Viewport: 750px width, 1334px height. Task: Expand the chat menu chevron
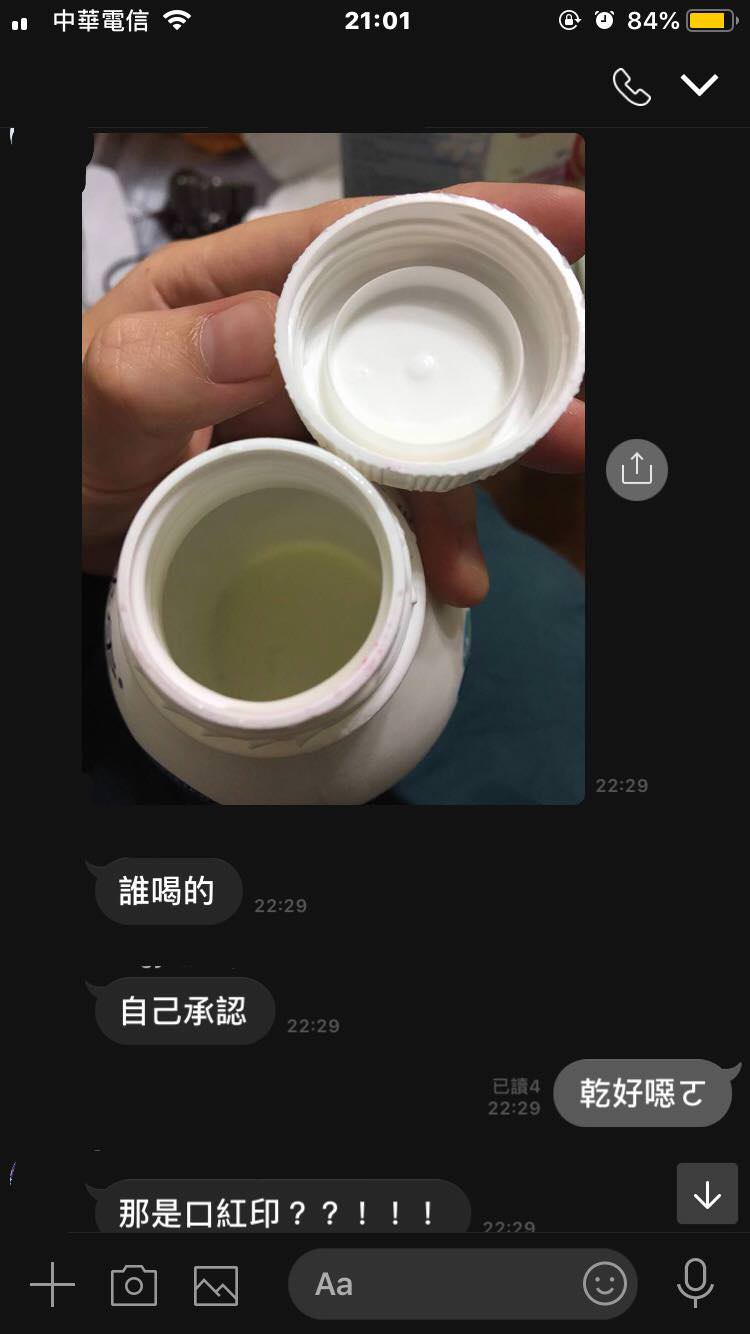[x=699, y=86]
